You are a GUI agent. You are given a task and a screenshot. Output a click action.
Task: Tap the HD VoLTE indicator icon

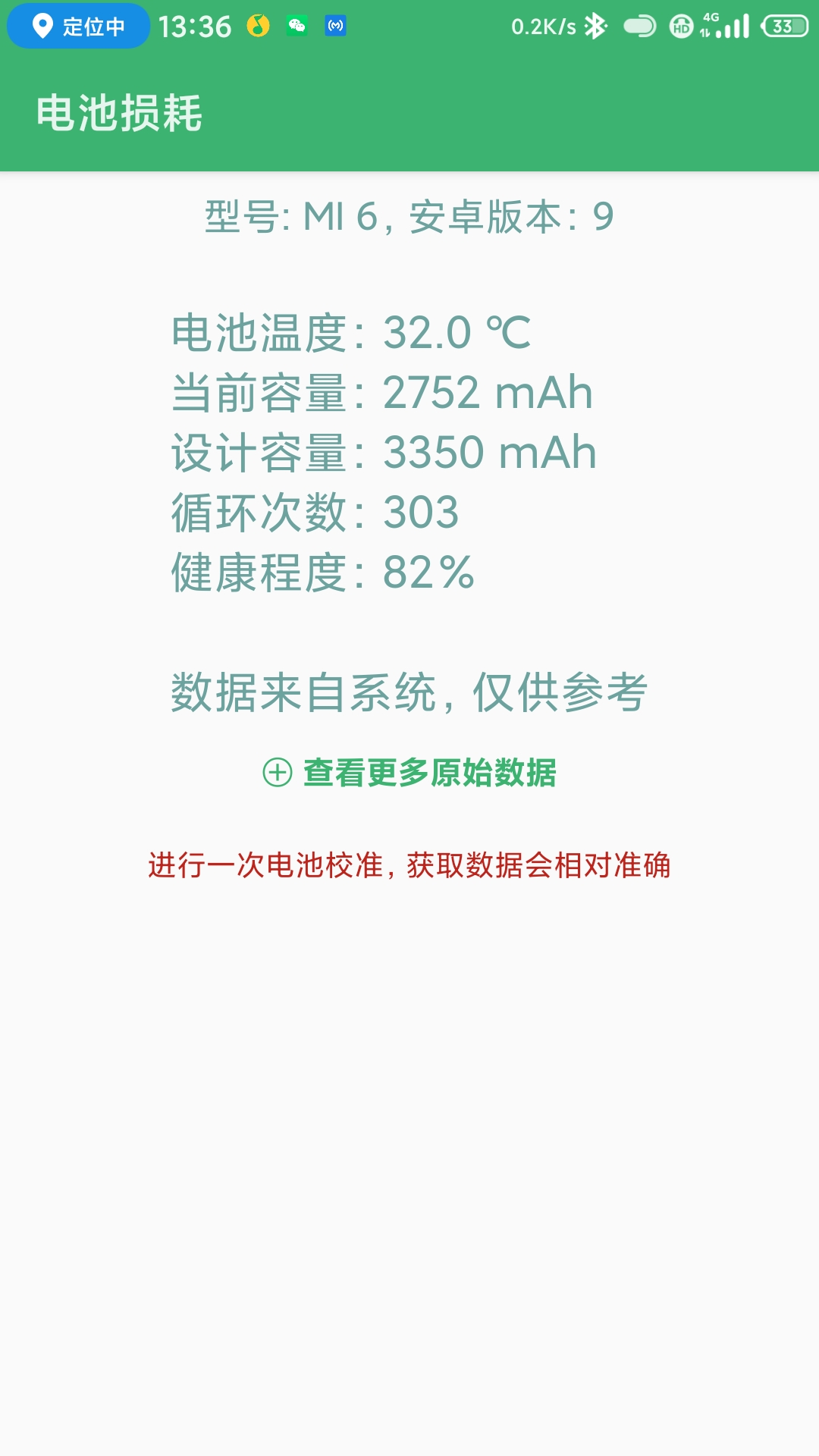(x=680, y=27)
